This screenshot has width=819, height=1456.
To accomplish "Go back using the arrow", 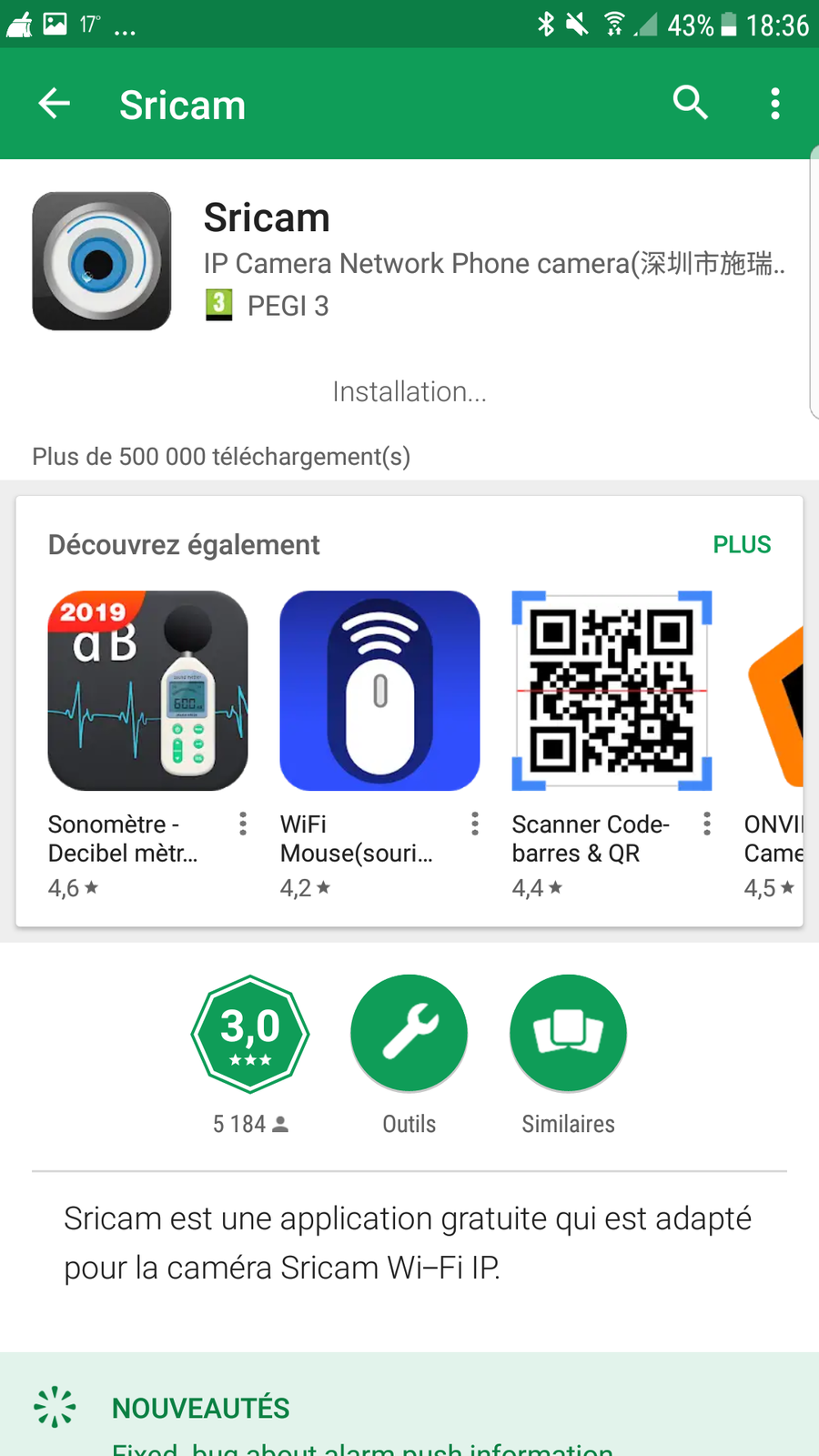I will [55, 104].
